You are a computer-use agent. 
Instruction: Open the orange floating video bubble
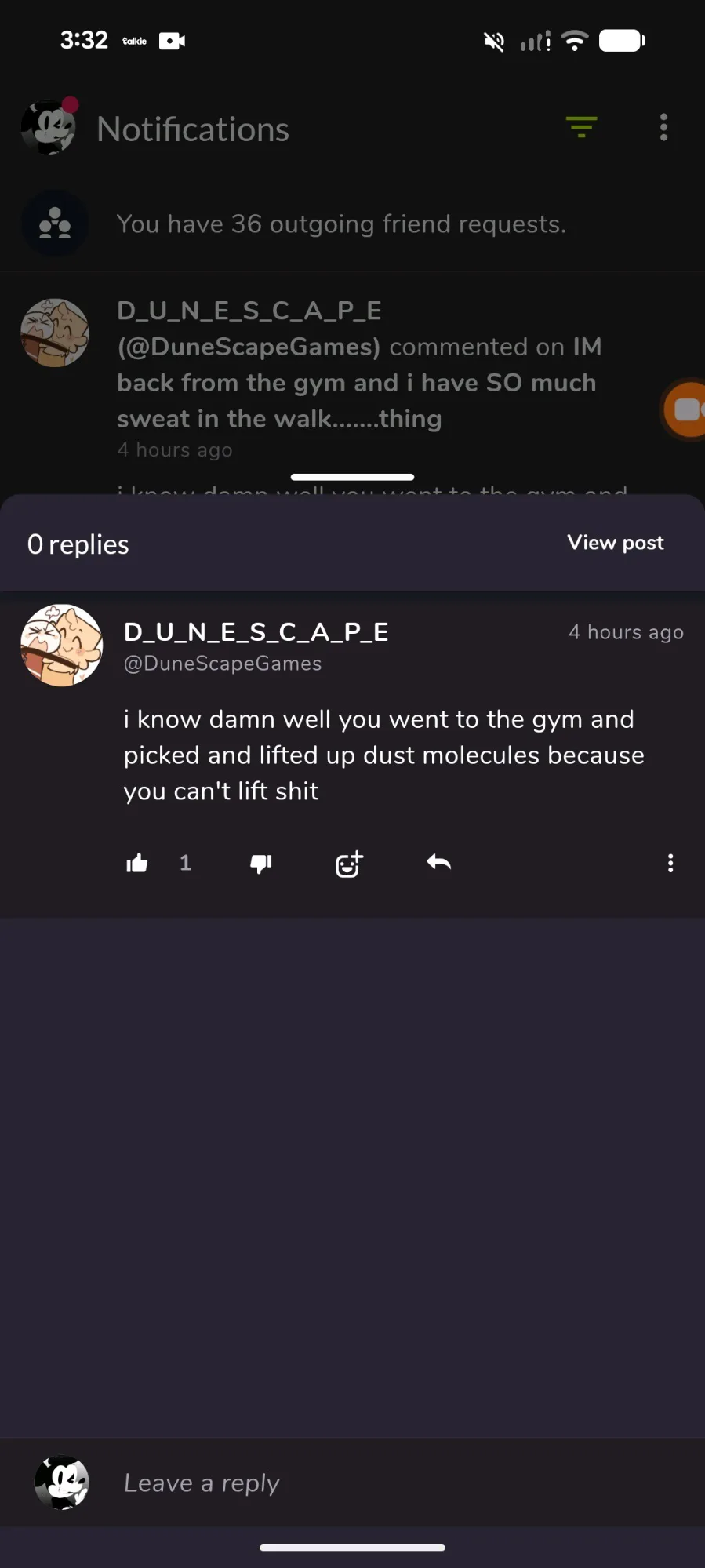click(x=687, y=409)
